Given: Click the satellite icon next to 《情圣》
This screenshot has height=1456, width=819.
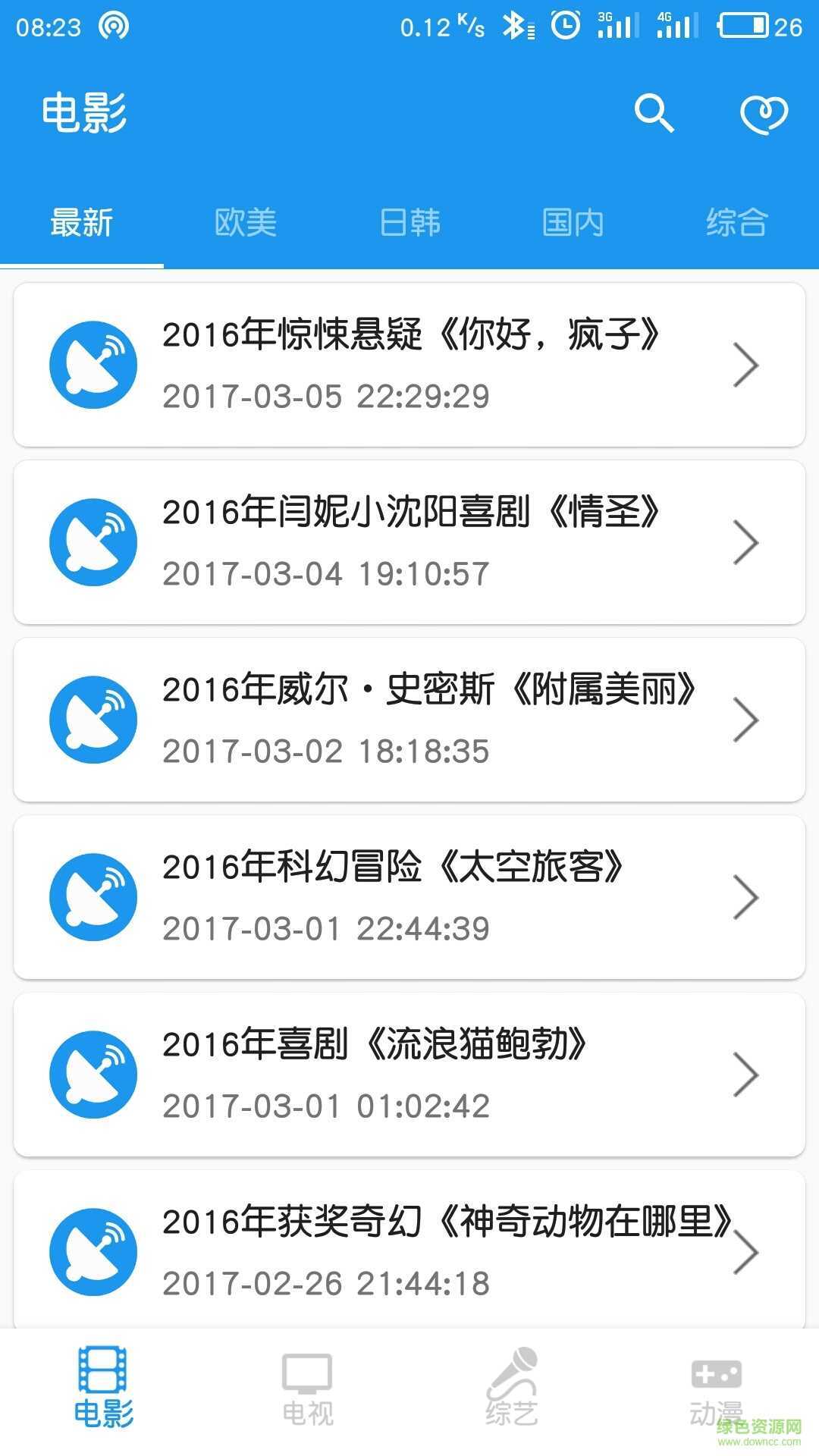Looking at the screenshot, I should click(93, 541).
